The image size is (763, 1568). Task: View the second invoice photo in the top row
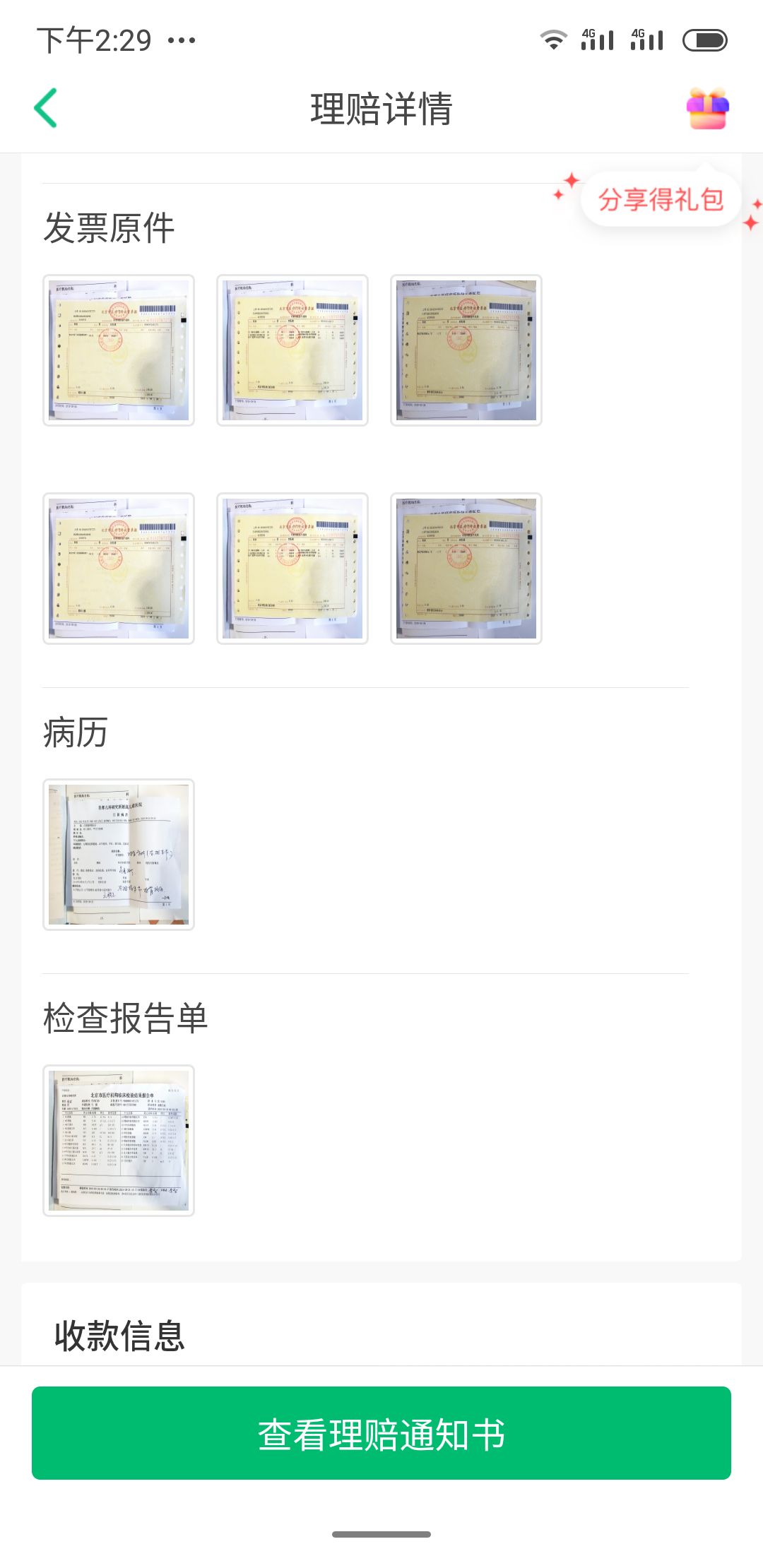click(292, 350)
